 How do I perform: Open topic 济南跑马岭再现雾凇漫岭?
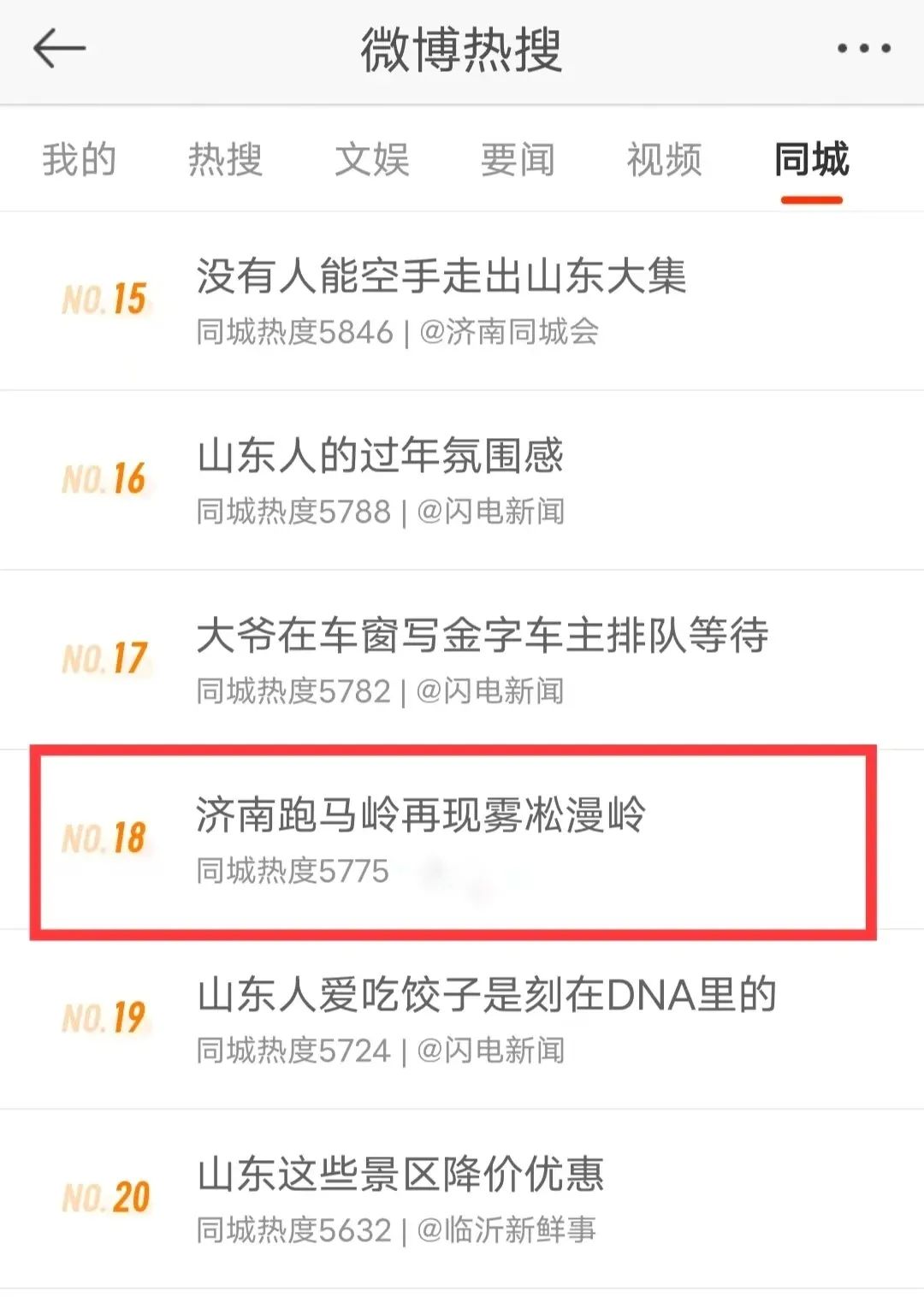point(421,815)
